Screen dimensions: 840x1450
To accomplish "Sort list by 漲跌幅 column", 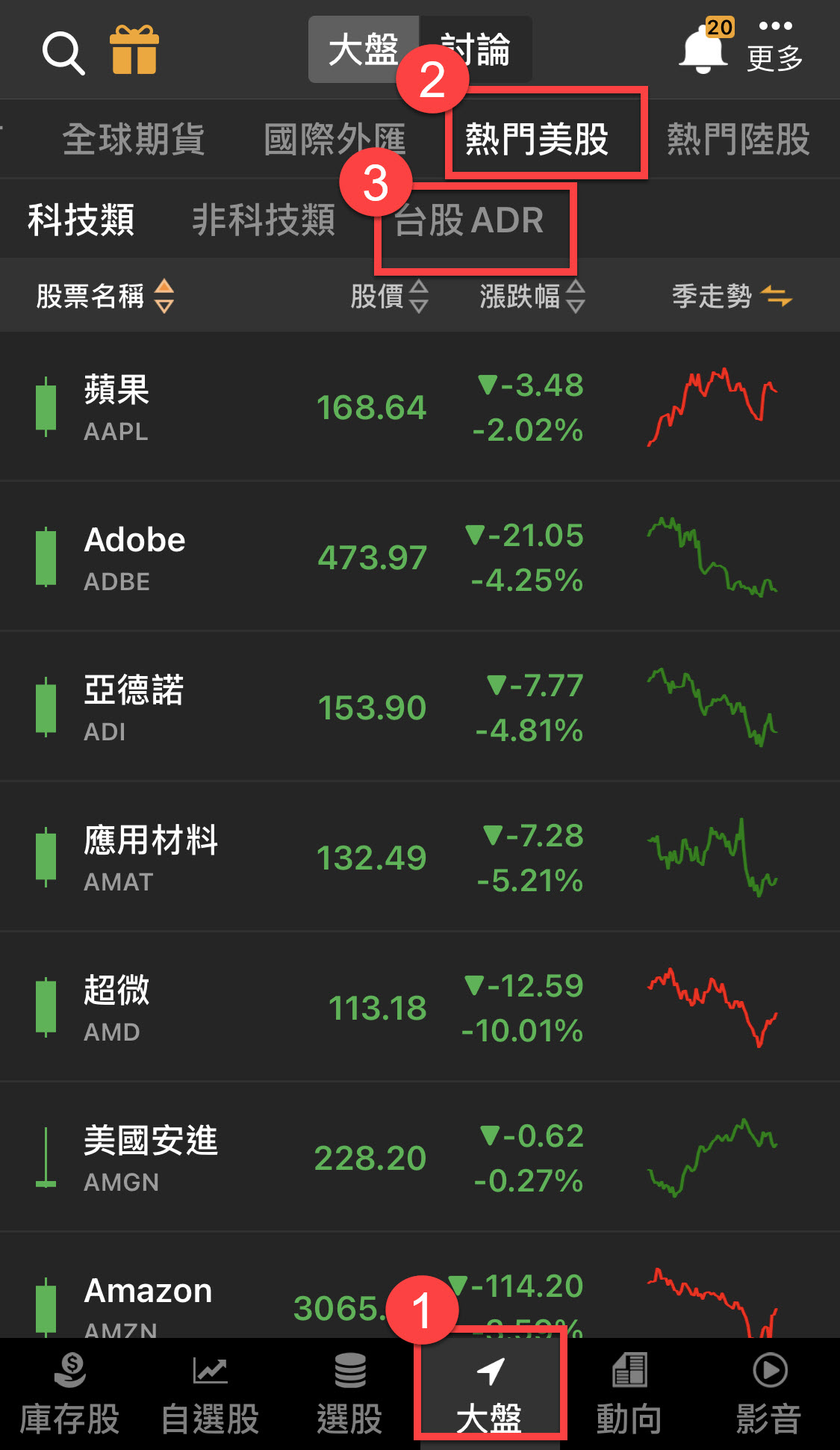I will pos(532,297).
